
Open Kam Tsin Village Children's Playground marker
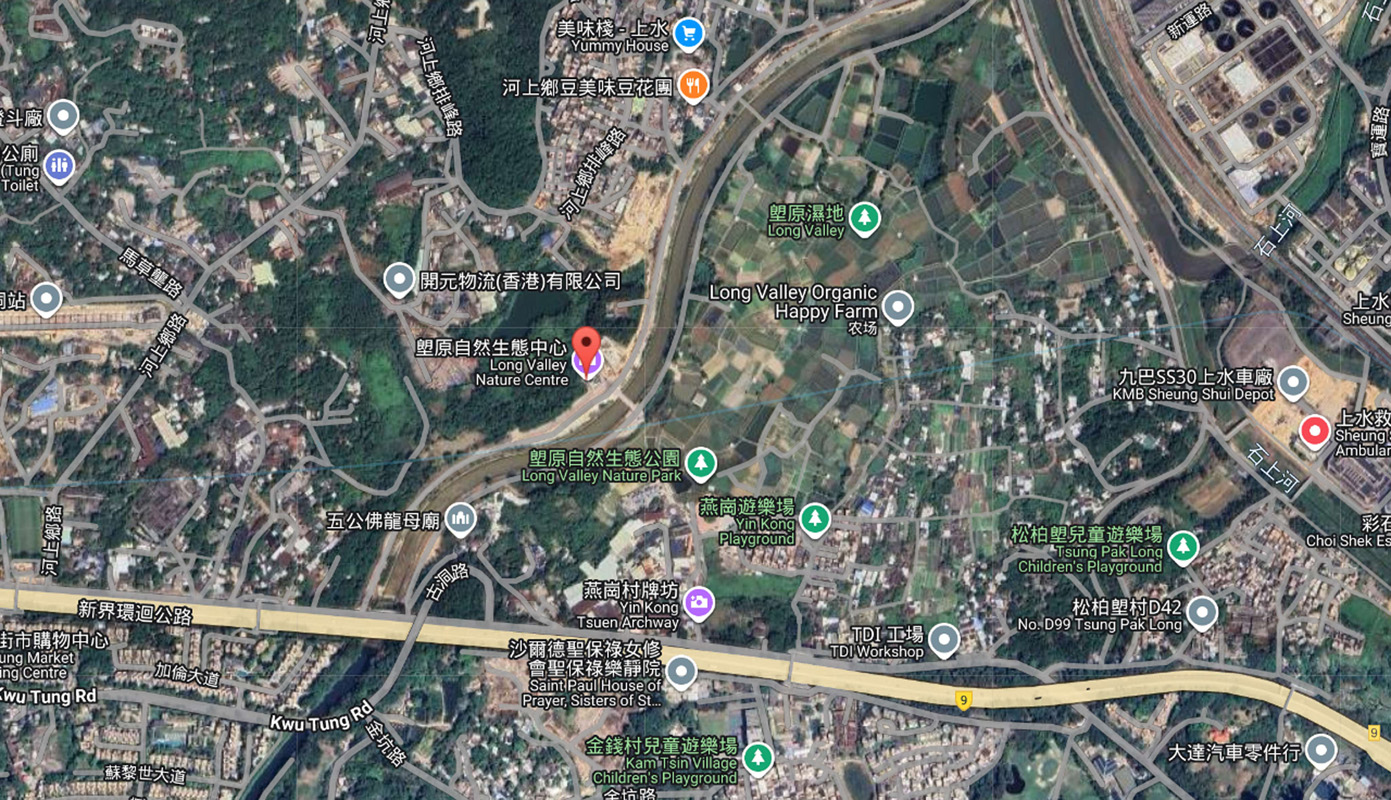pyautogui.click(x=758, y=758)
